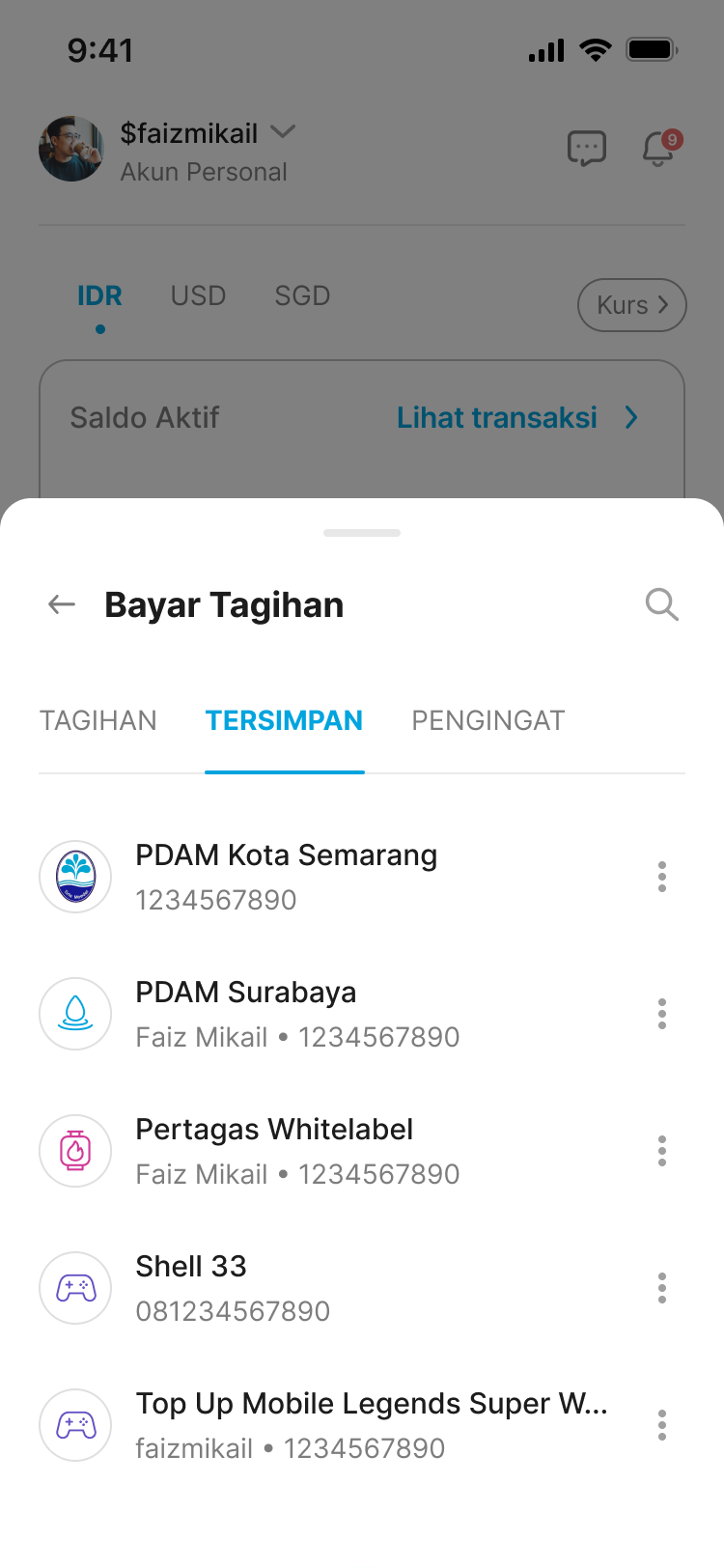Switch currency to USD
Screen dimensions: 724x1568
[197, 295]
